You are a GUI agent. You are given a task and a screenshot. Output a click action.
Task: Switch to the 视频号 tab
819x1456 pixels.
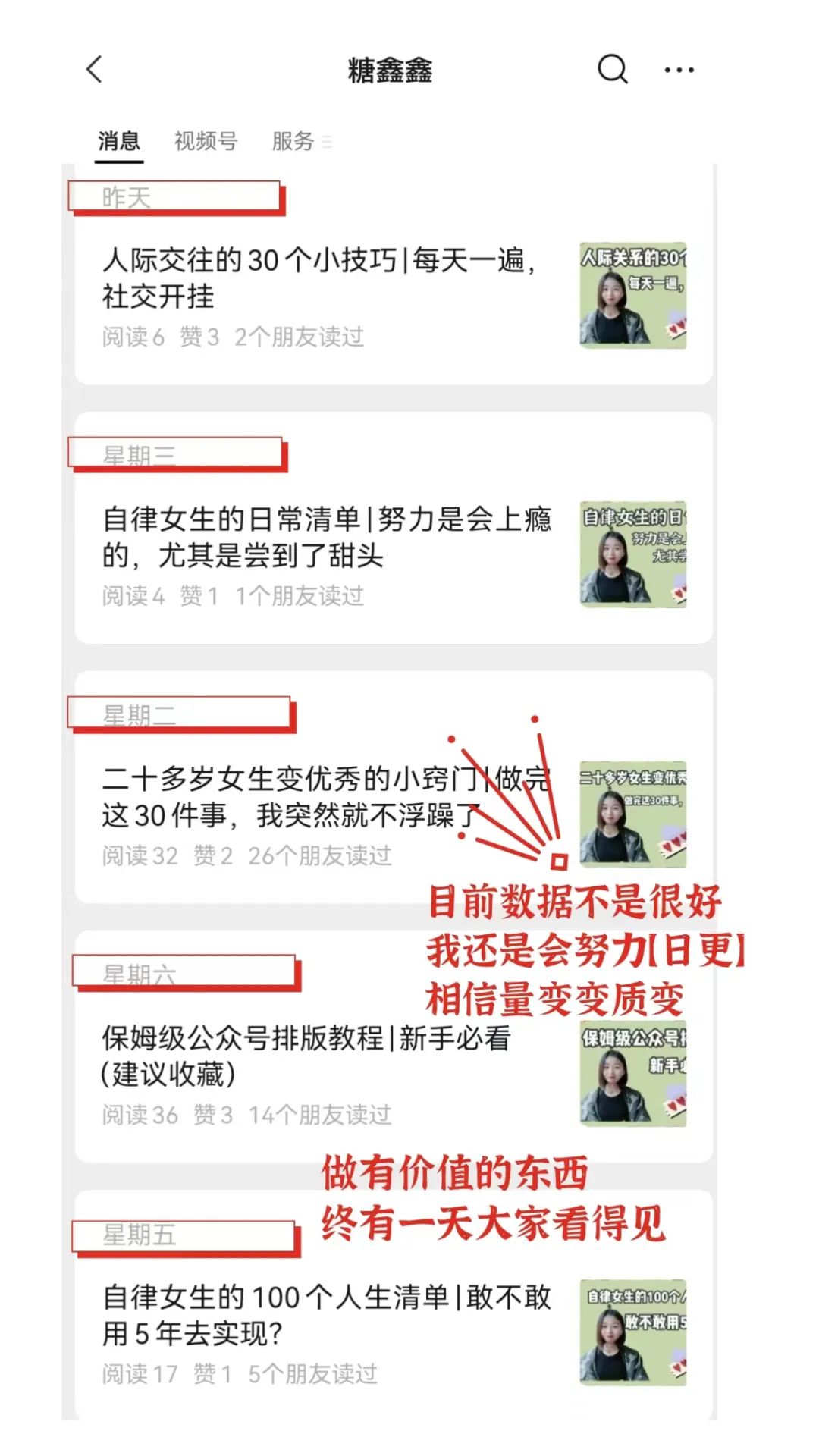point(205,141)
